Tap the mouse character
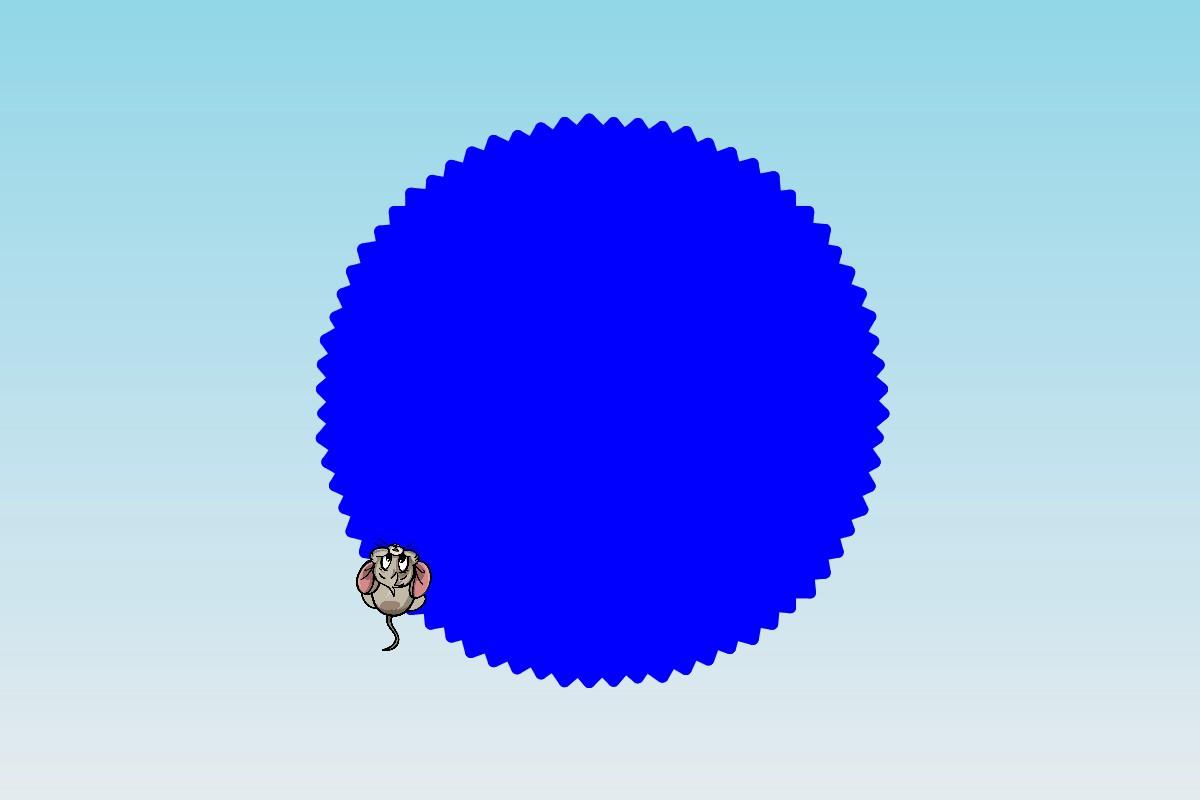1200x800 pixels. coord(394,583)
